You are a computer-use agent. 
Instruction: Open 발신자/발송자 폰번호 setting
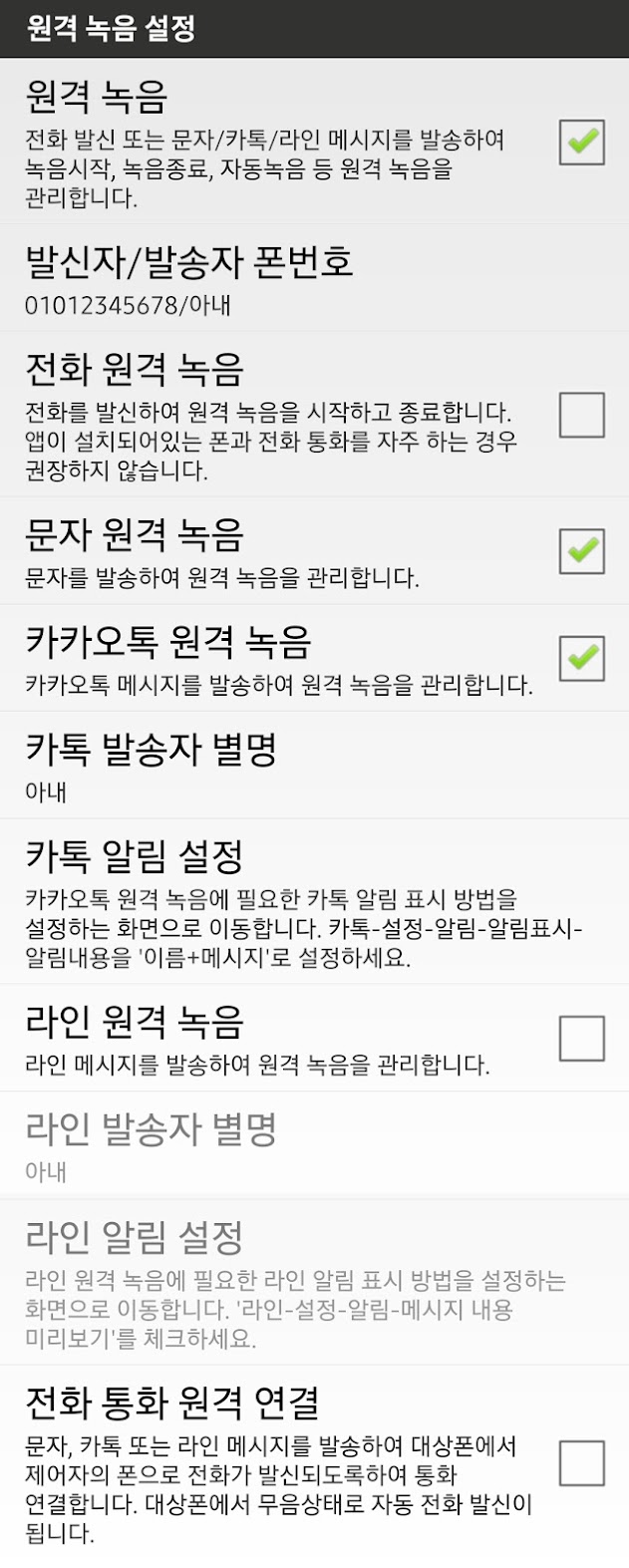click(314, 278)
